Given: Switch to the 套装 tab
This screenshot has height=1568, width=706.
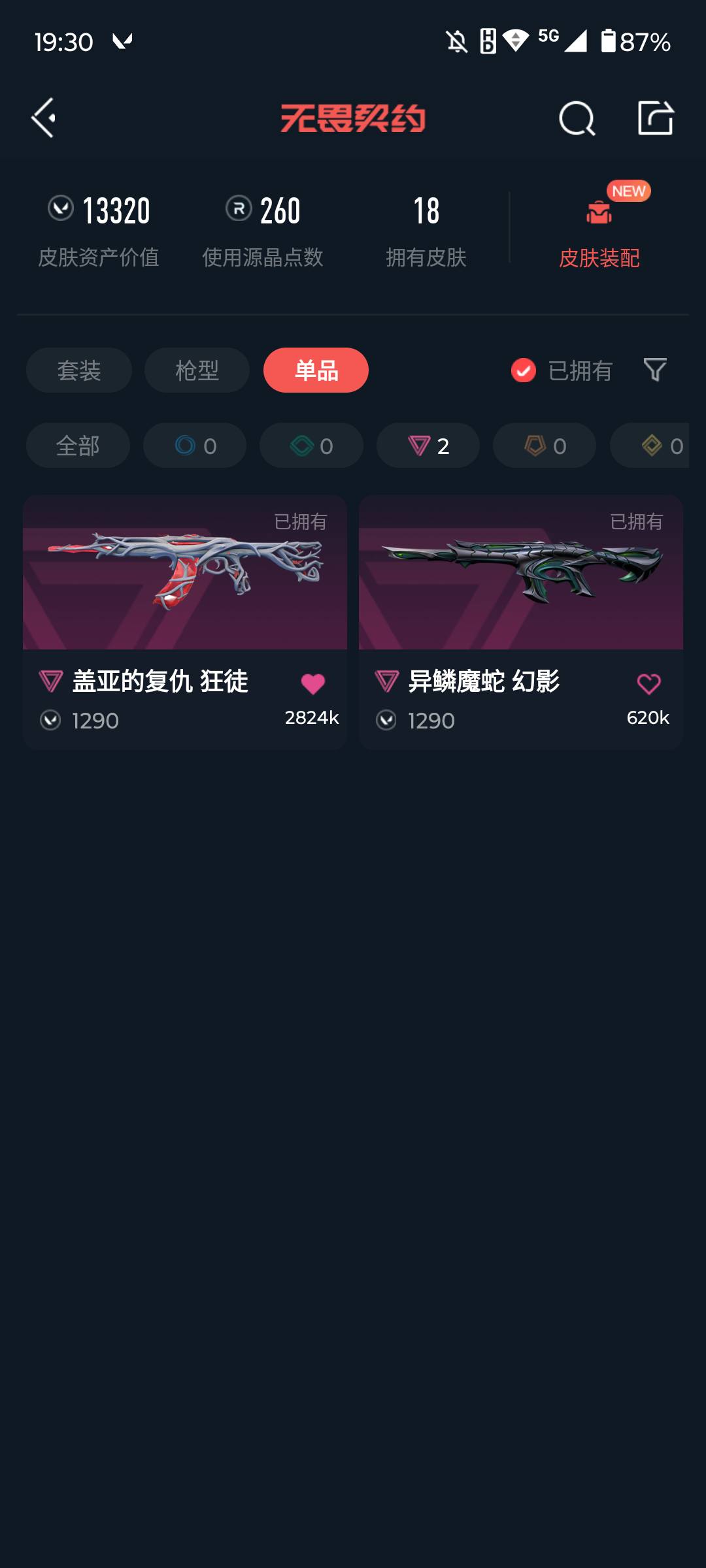Looking at the screenshot, I should [x=78, y=370].
